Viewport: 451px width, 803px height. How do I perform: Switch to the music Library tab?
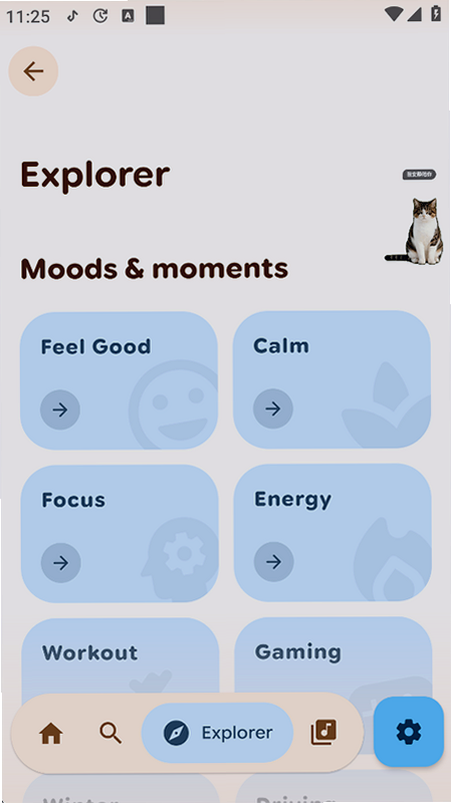(x=324, y=733)
